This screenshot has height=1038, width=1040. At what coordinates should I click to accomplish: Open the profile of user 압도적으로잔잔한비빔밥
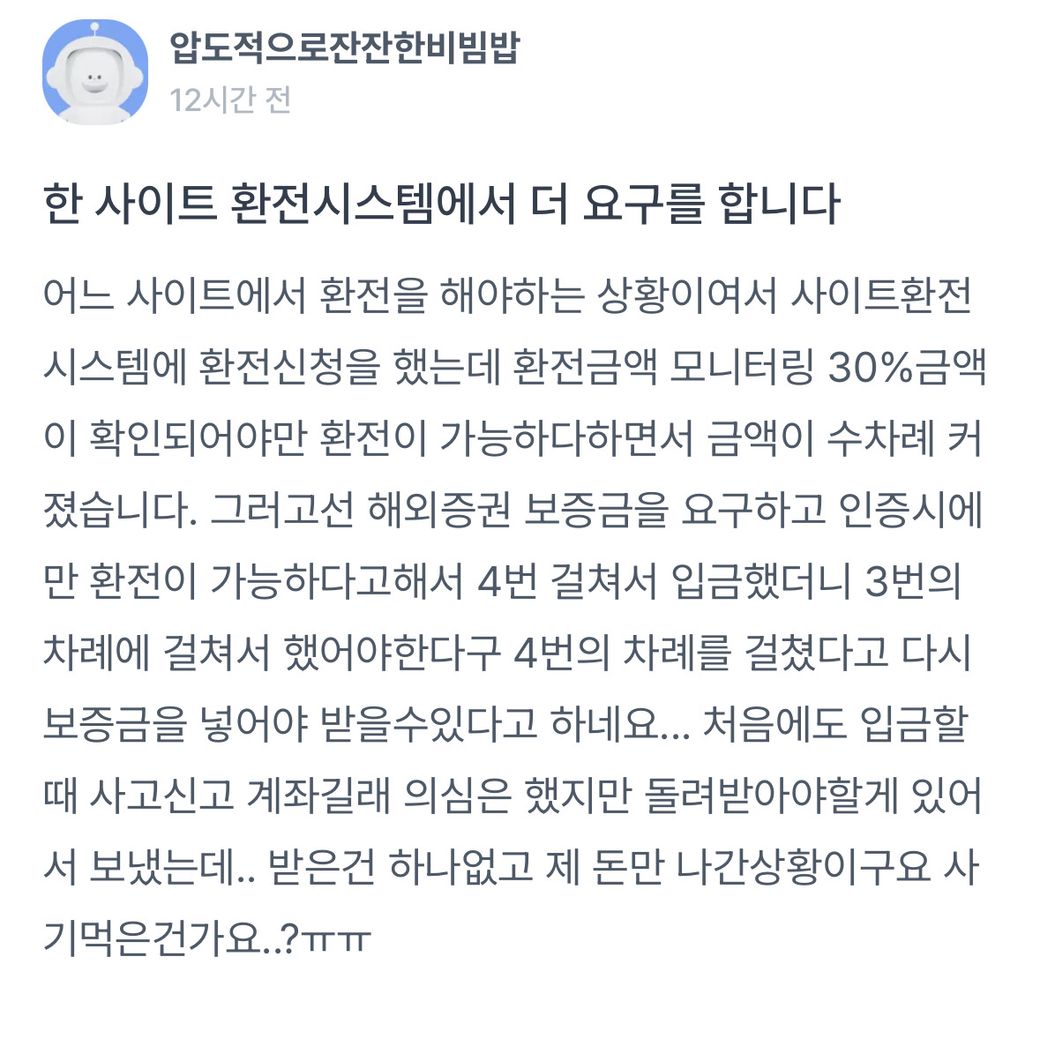(346, 47)
